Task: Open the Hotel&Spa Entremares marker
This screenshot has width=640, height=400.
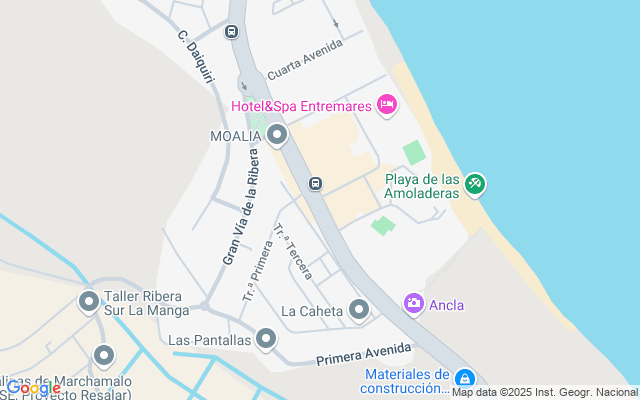Action: pos(387,105)
